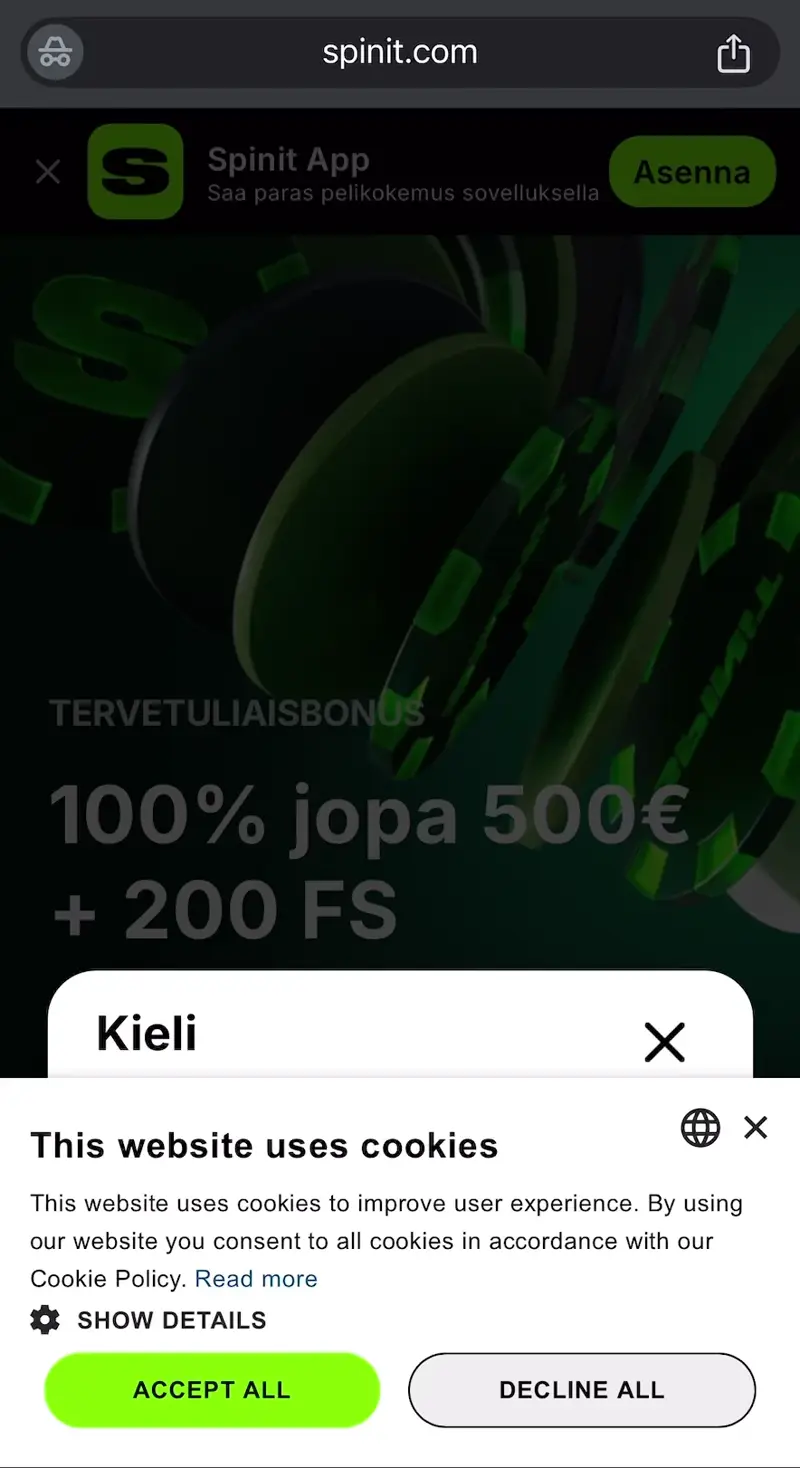Click the gear icon beside SHOW DETAILS
This screenshot has width=800, height=1468.
[x=44, y=1320]
